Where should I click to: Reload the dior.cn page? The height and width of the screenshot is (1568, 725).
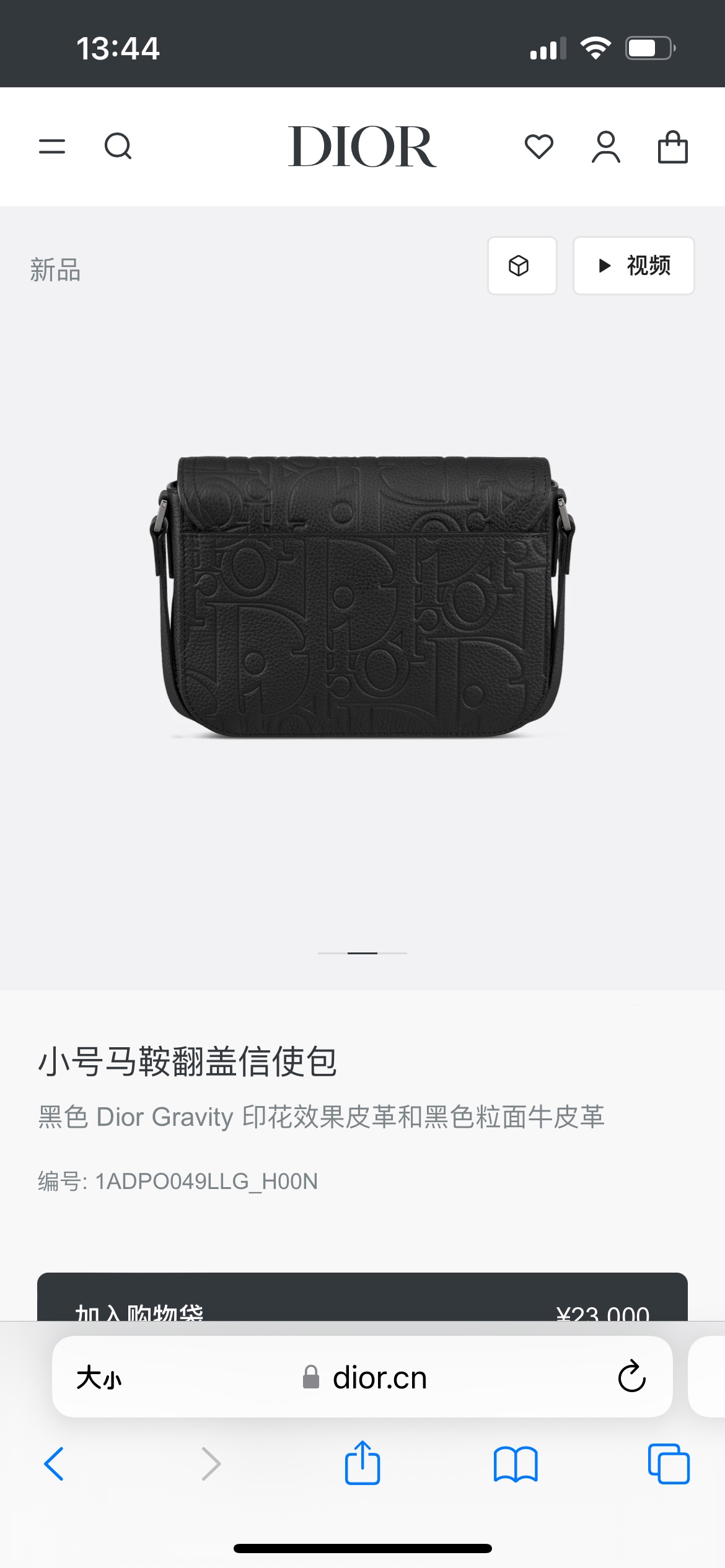click(x=631, y=1377)
